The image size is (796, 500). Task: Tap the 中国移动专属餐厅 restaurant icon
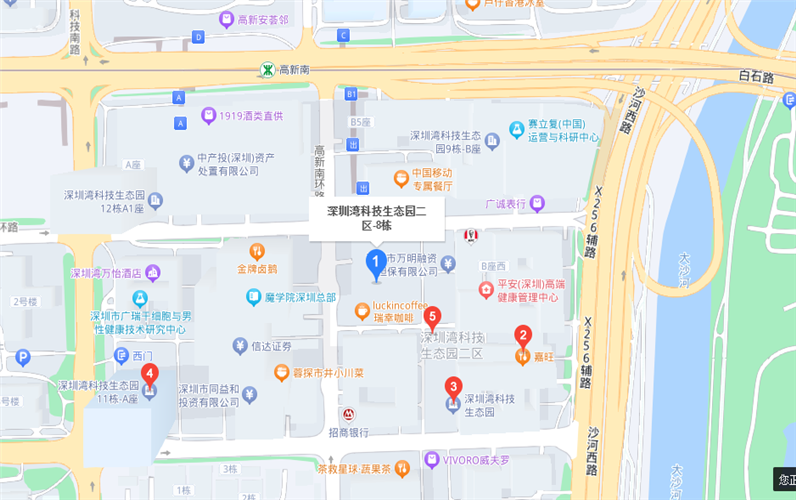pyautogui.click(x=400, y=179)
